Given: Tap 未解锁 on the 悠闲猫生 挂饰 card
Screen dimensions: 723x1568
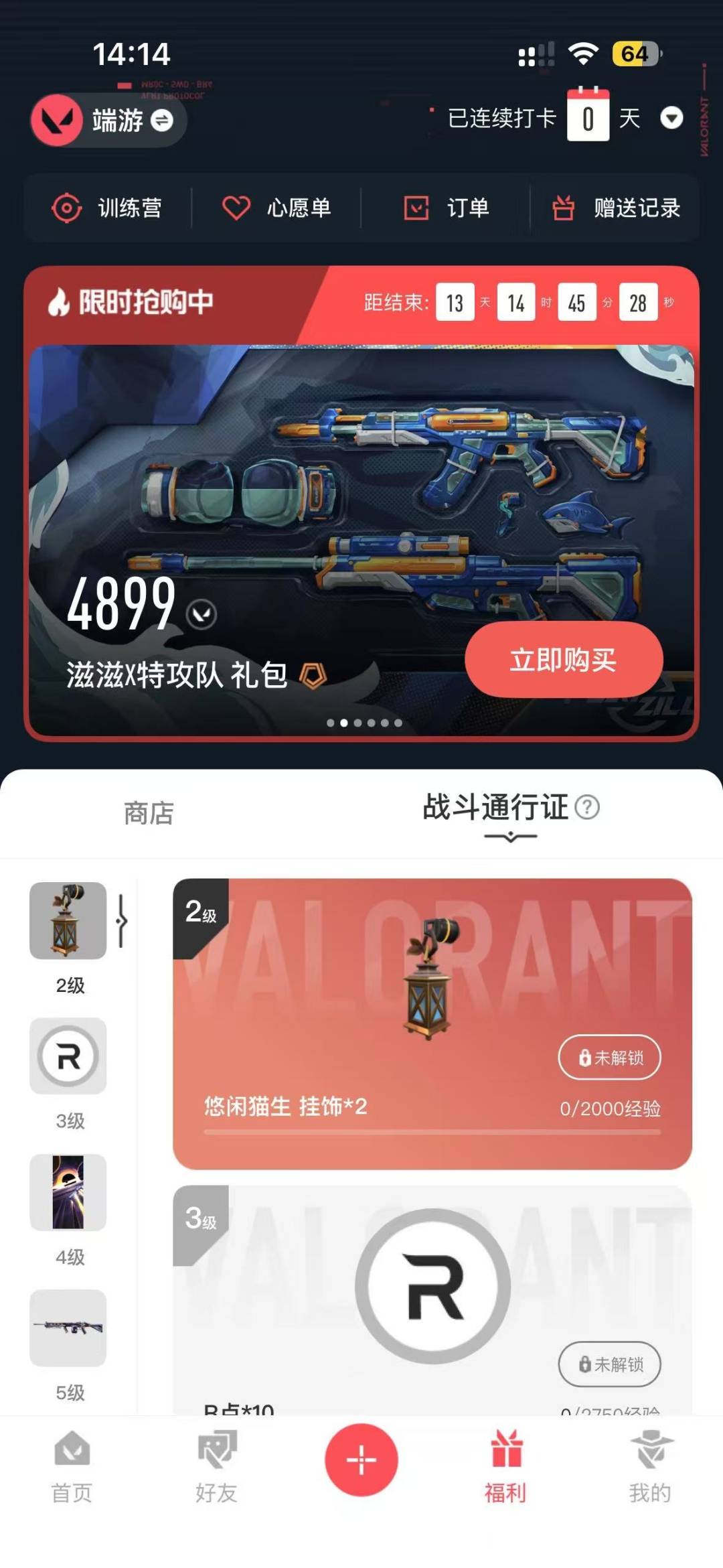Looking at the screenshot, I should 610,1058.
